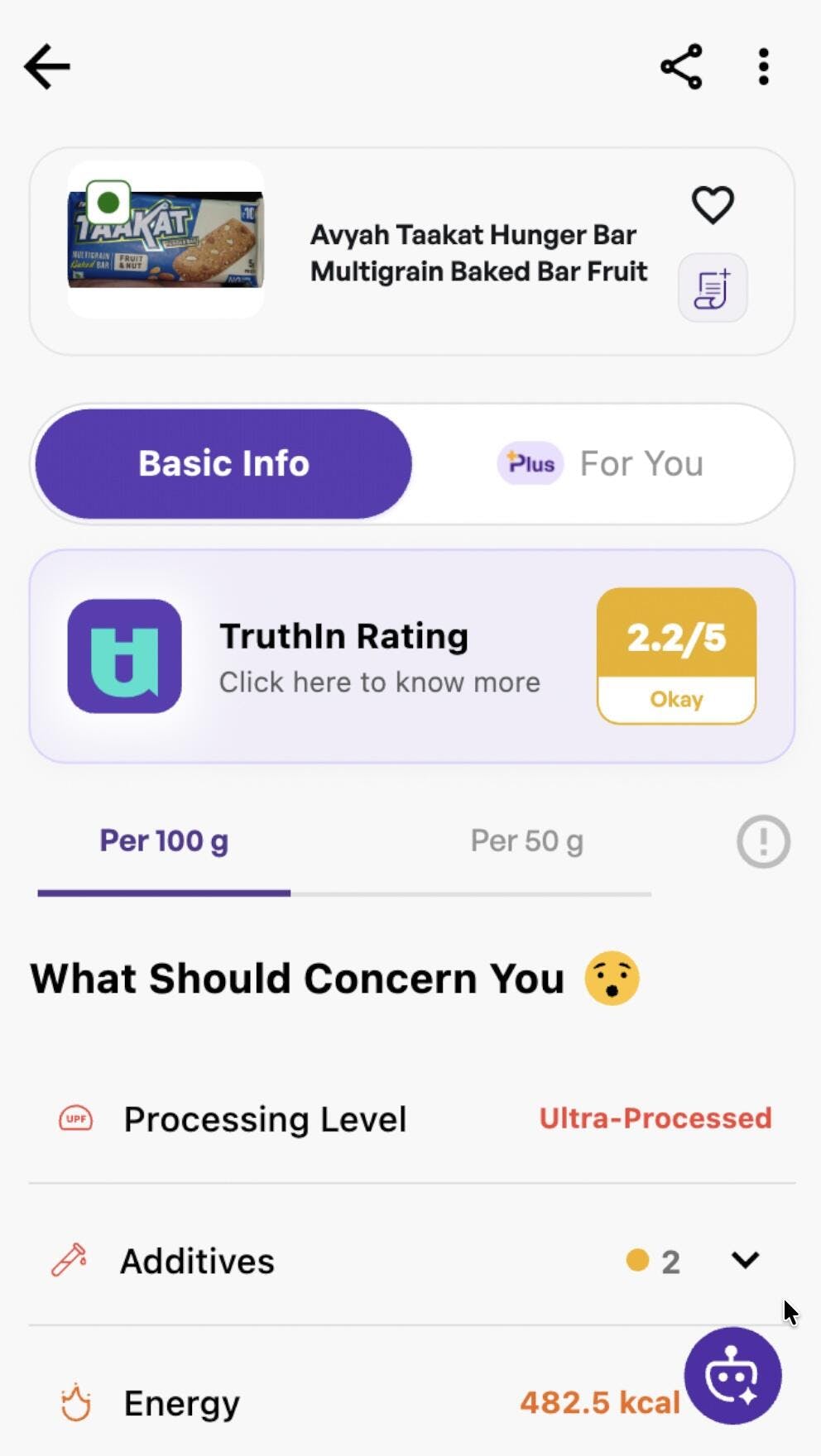Open the Taakat product image
Screen dimensions: 821x1456
click(166, 240)
